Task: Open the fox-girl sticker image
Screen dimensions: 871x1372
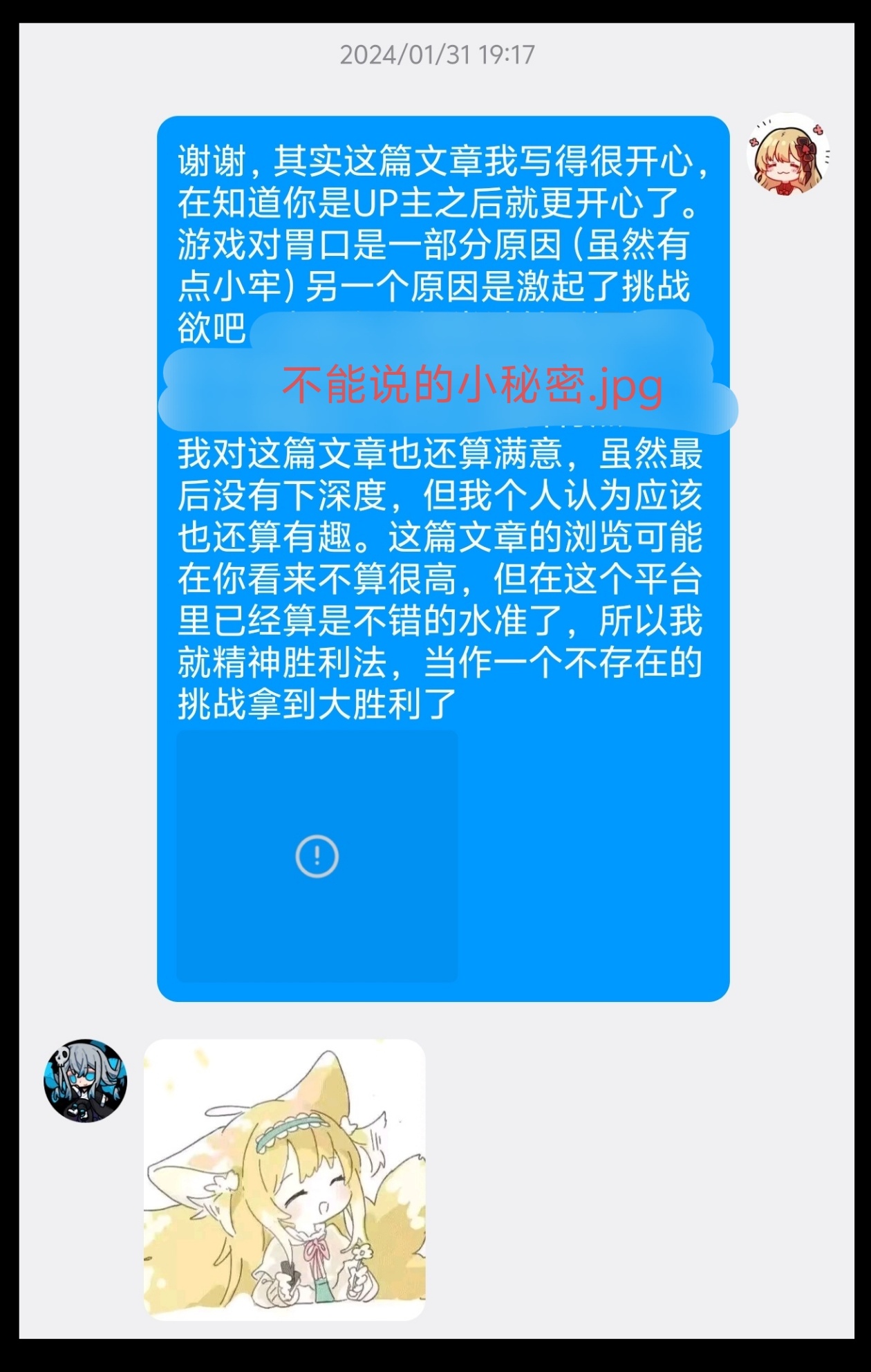Action: [x=284, y=1180]
